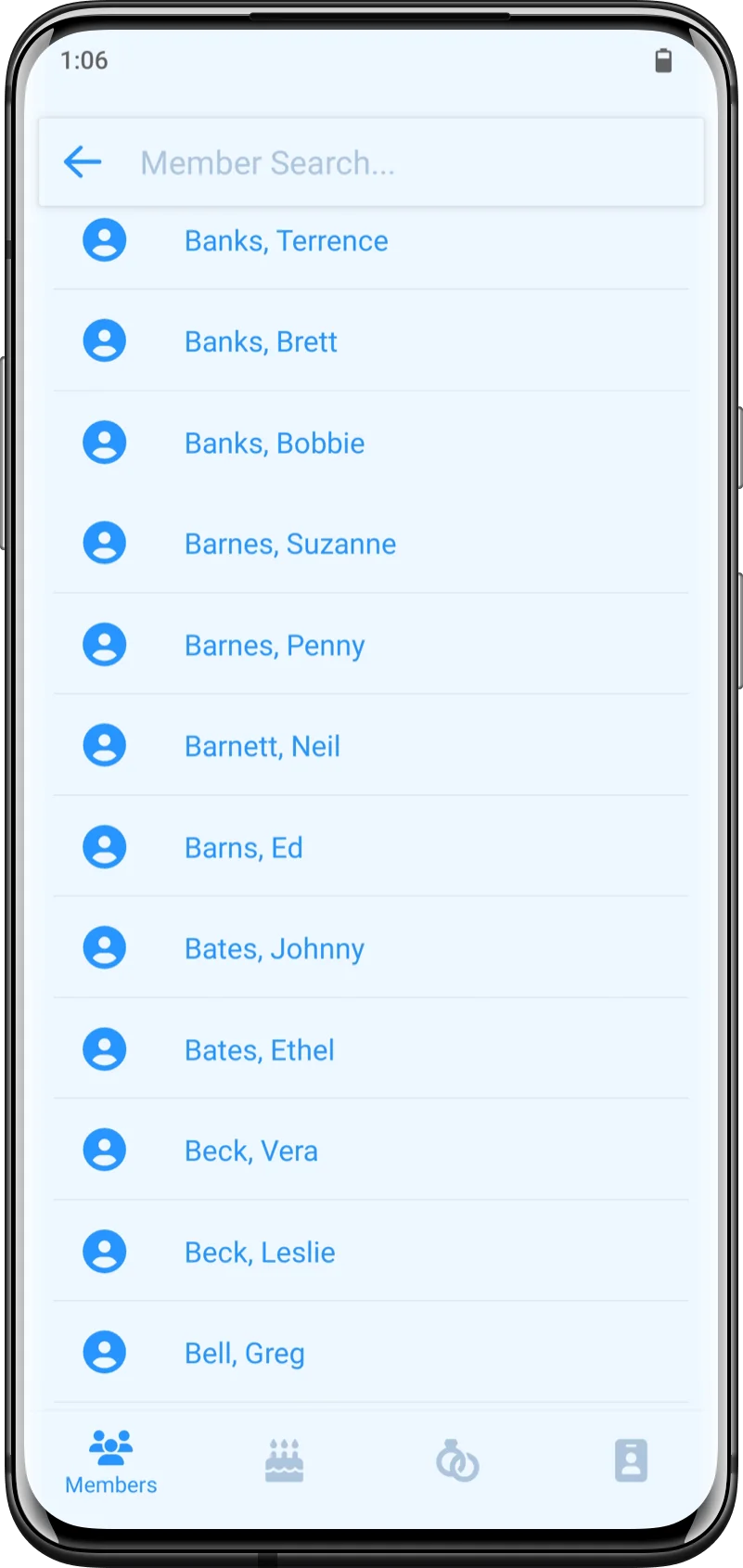
Task: Select member Barns, Ed
Action: [x=244, y=848]
